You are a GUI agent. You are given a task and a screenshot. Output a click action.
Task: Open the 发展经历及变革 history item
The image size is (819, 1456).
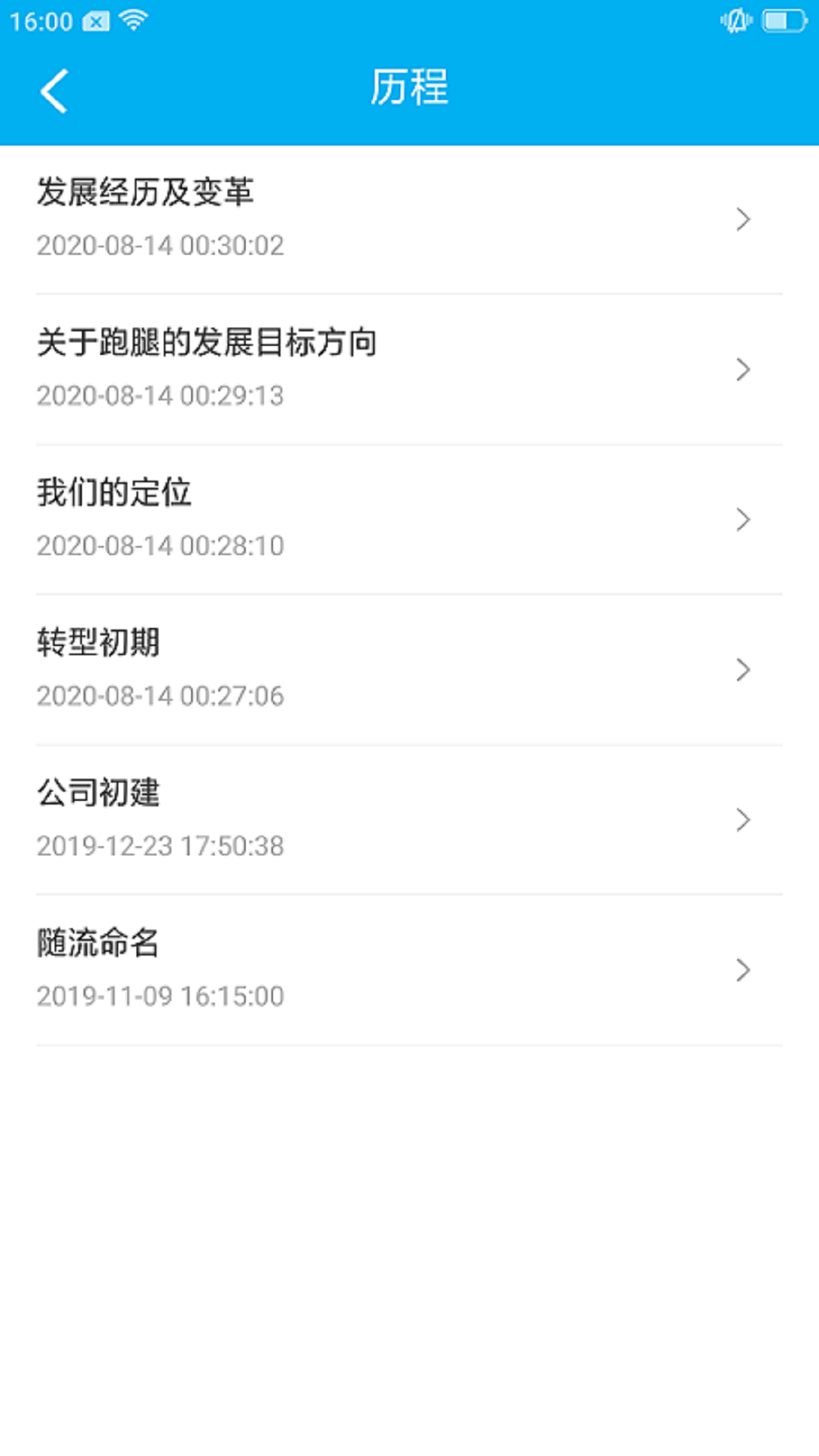(x=146, y=193)
